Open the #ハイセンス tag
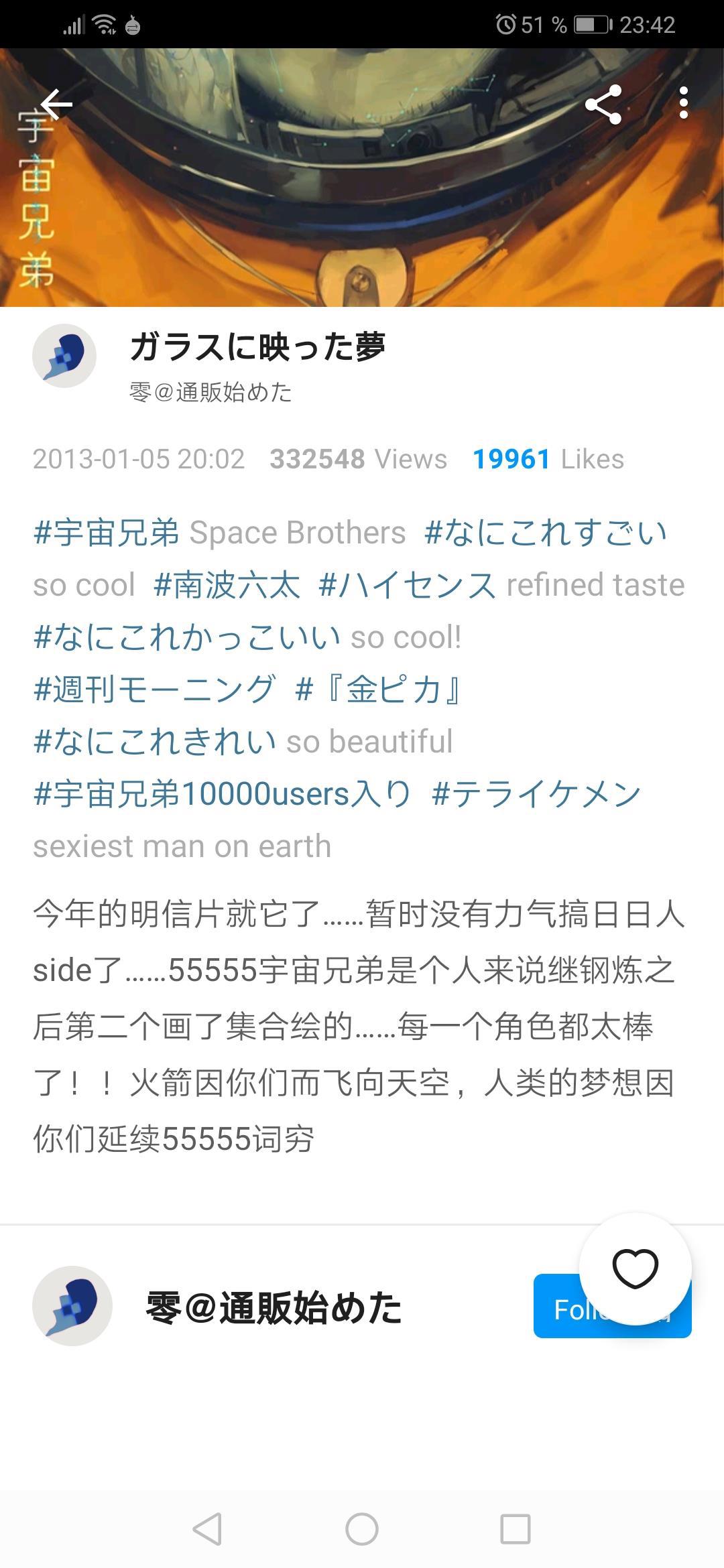 point(407,585)
